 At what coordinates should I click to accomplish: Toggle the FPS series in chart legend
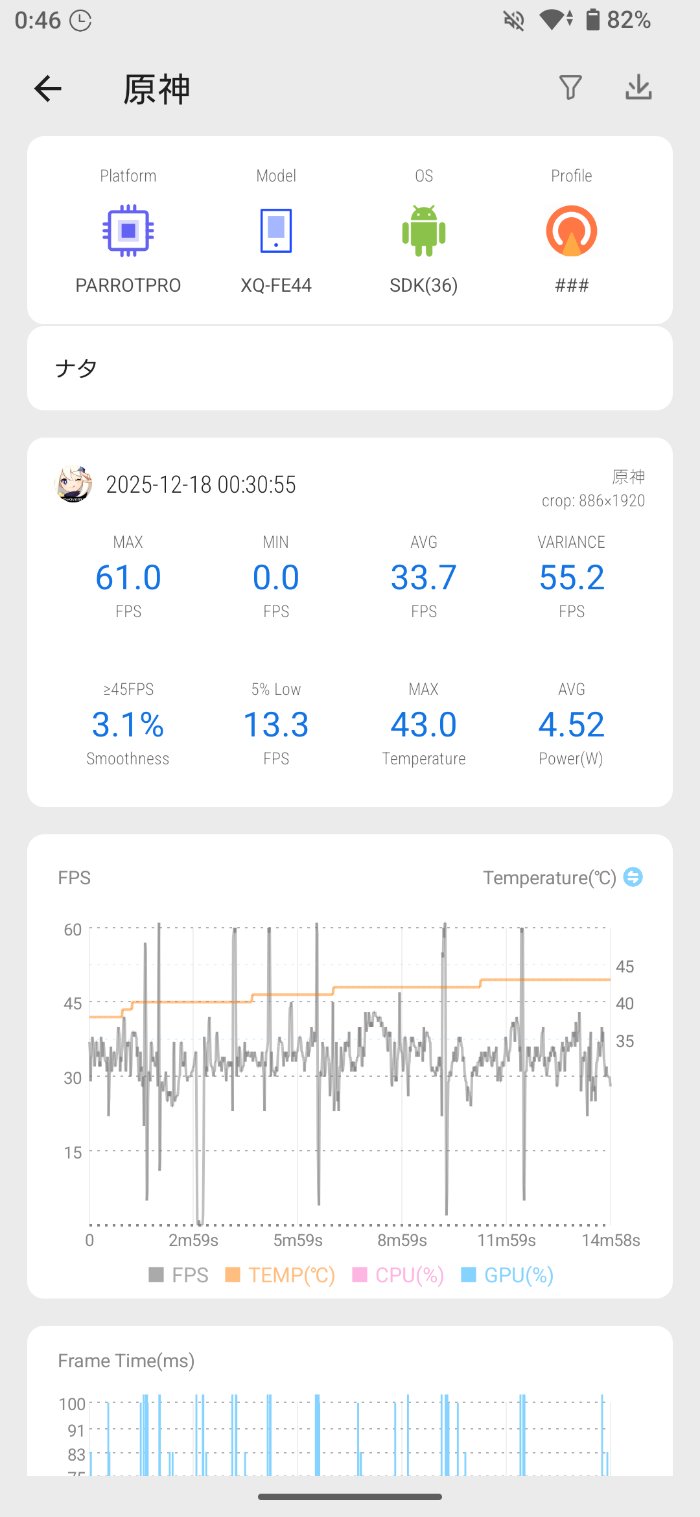tap(179, 1275)
